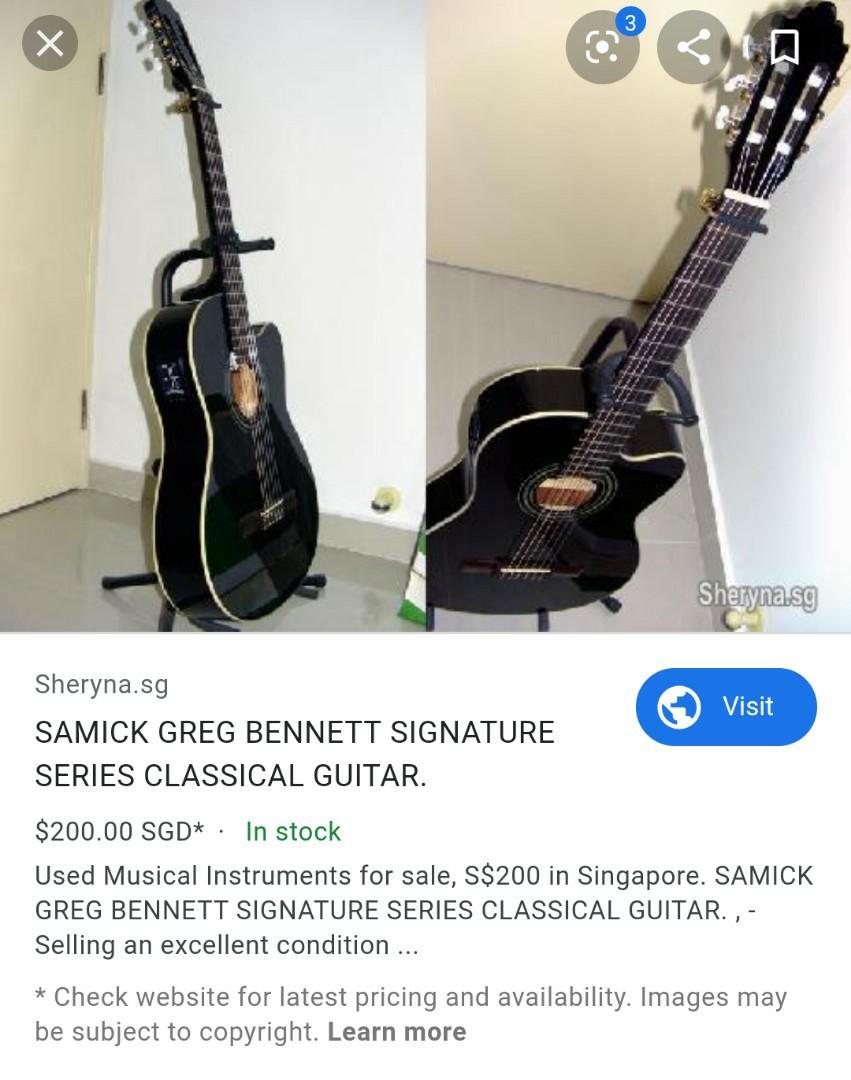
Task: Tap the In stock availability label
Action: coord(291,831)
